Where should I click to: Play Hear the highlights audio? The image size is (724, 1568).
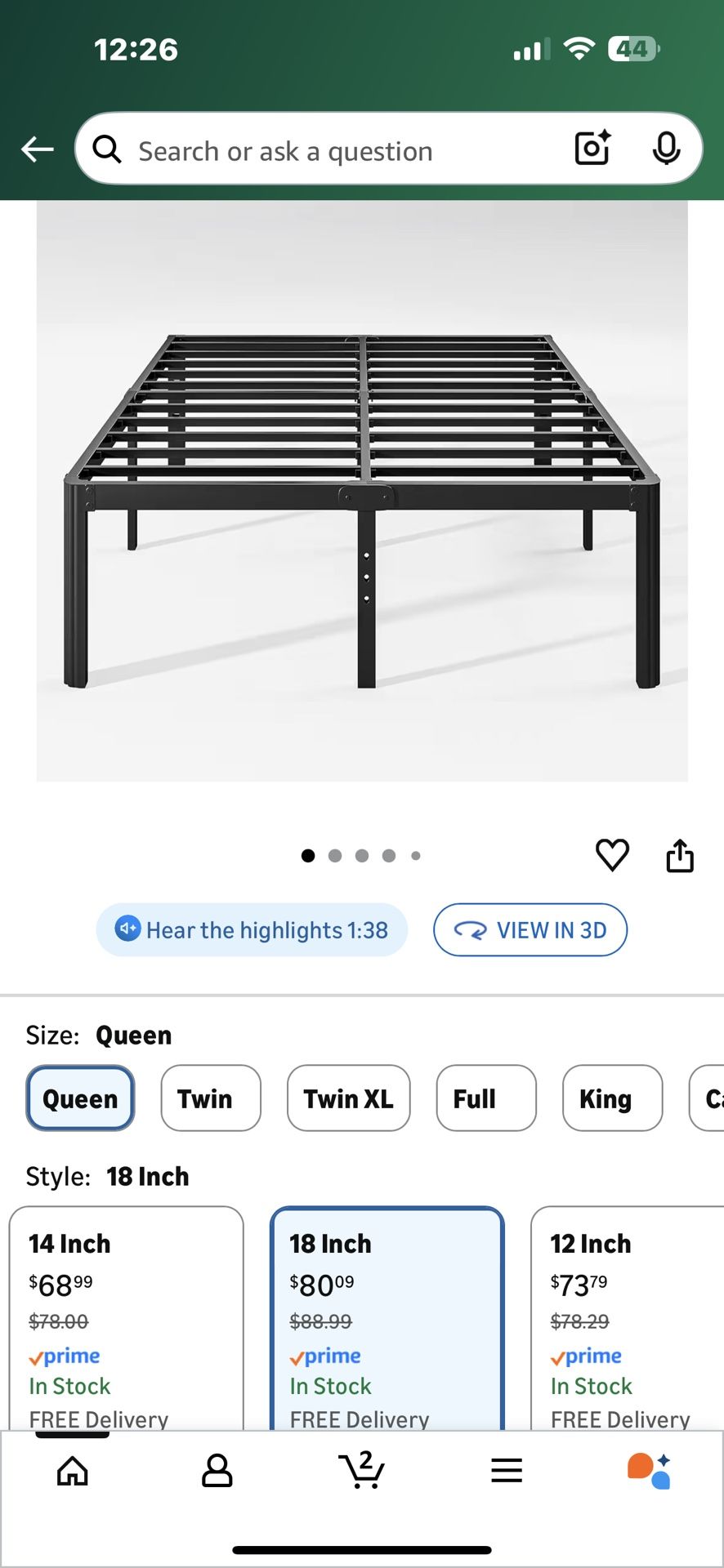pyautogui.click(x=252, y=929)
